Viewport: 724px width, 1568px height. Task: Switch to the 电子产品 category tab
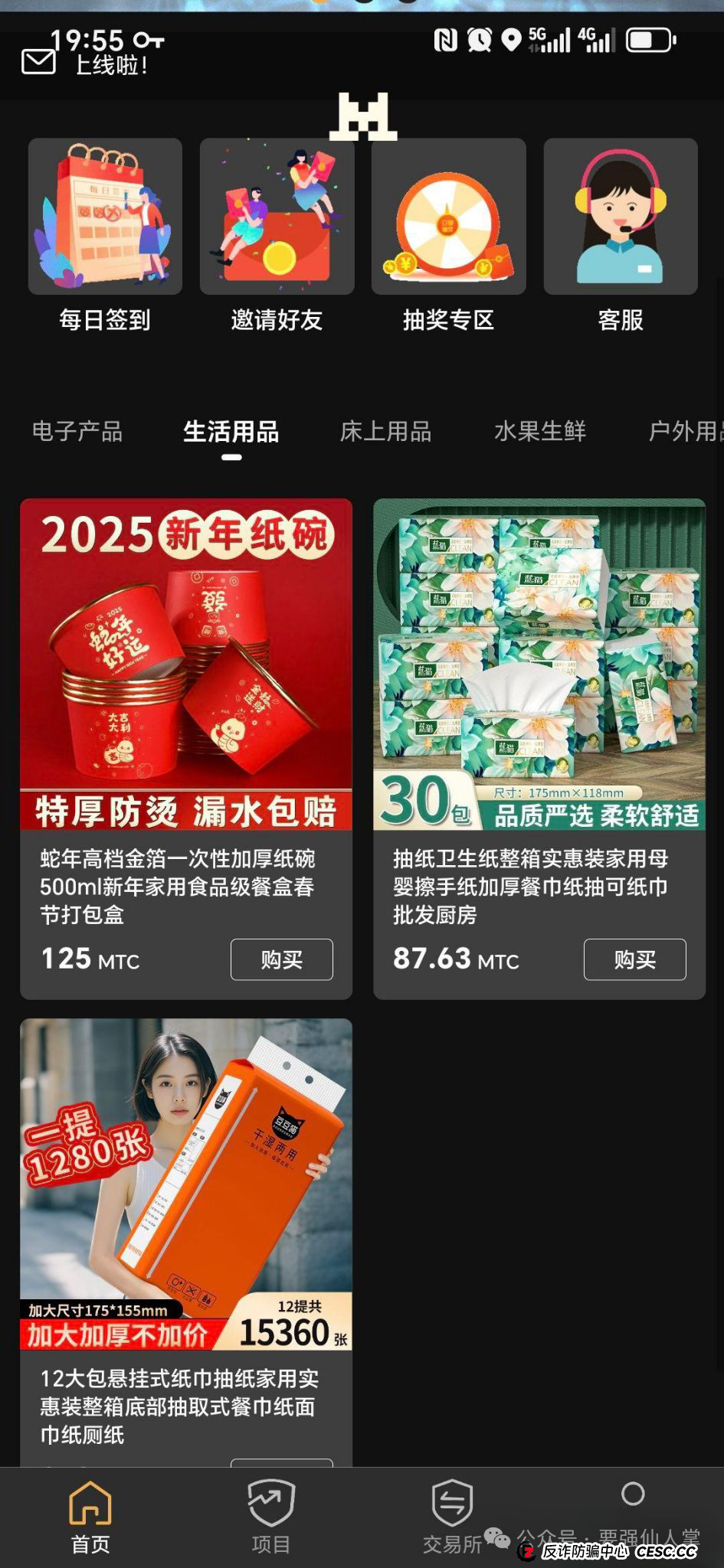click(77, 432)
